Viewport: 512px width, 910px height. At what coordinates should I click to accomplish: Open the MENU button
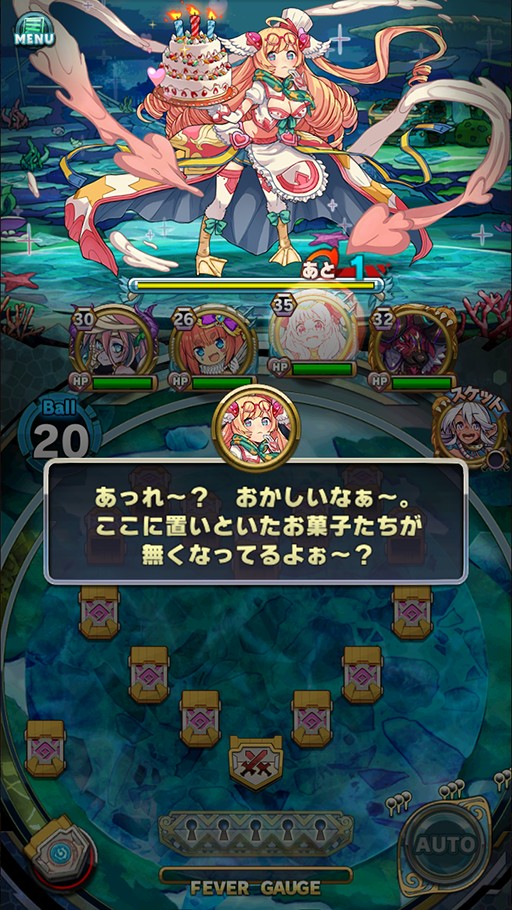click(x=34, y=30)
